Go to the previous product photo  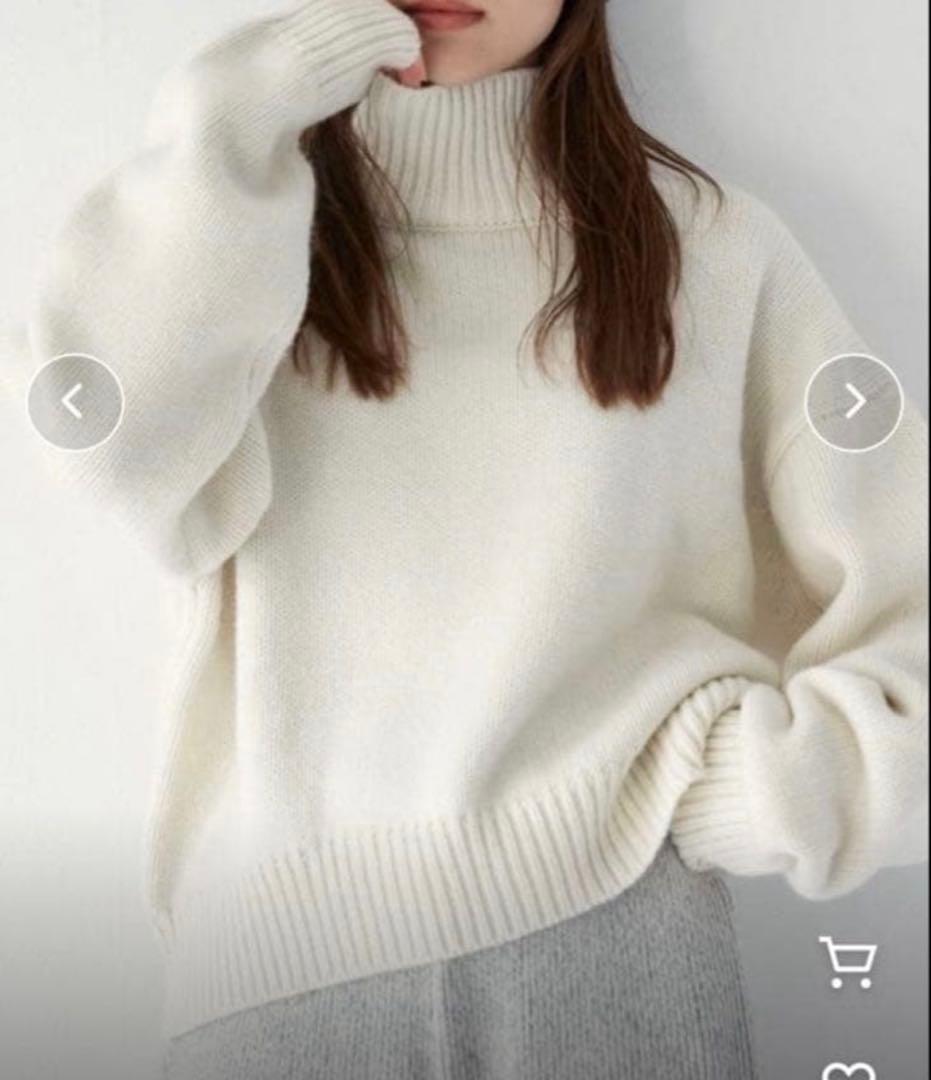[x=75, y=402]
